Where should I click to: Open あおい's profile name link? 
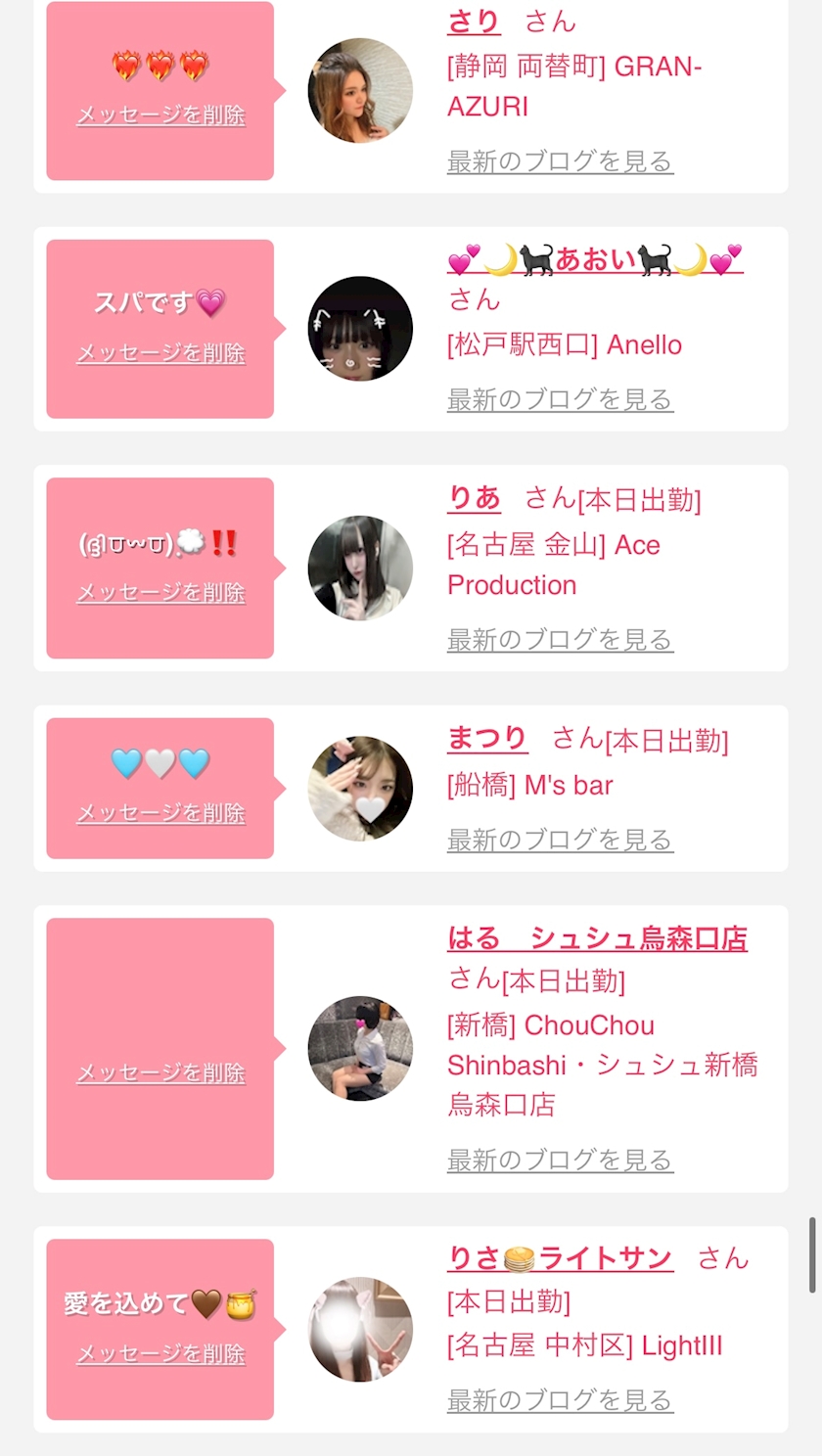(595, 260)
